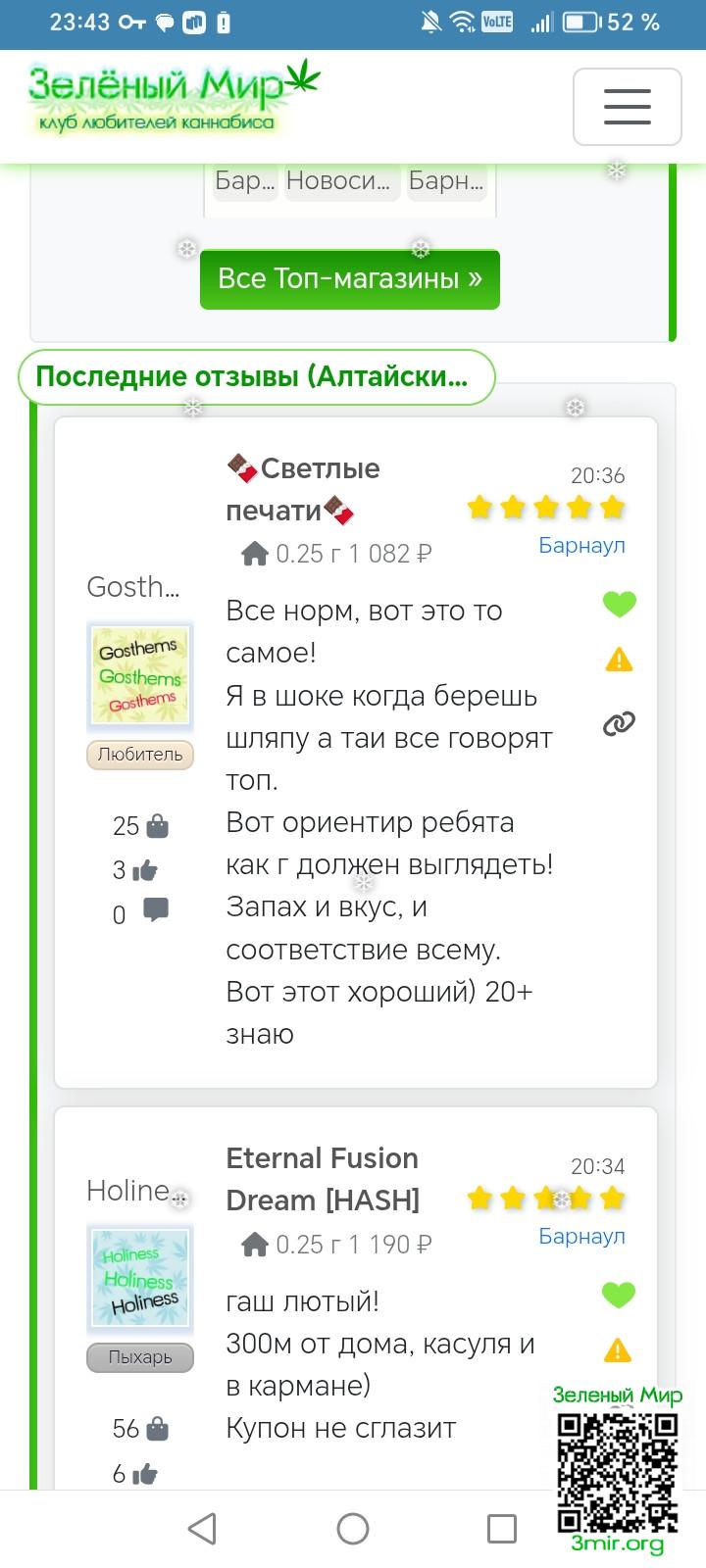Like the Gosthems review with heart

619,605
